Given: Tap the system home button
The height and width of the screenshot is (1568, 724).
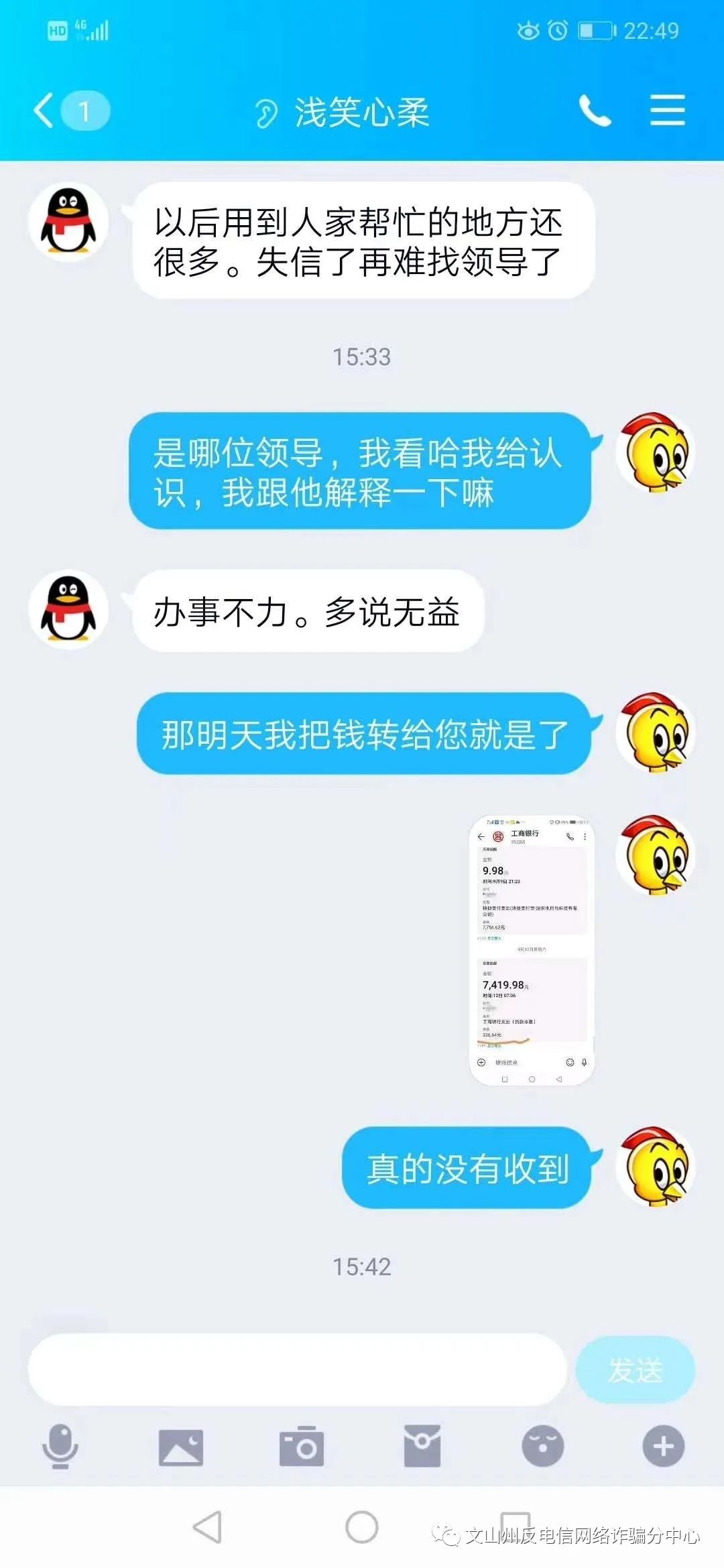Looking at the screenshot, I should 362,1528.
